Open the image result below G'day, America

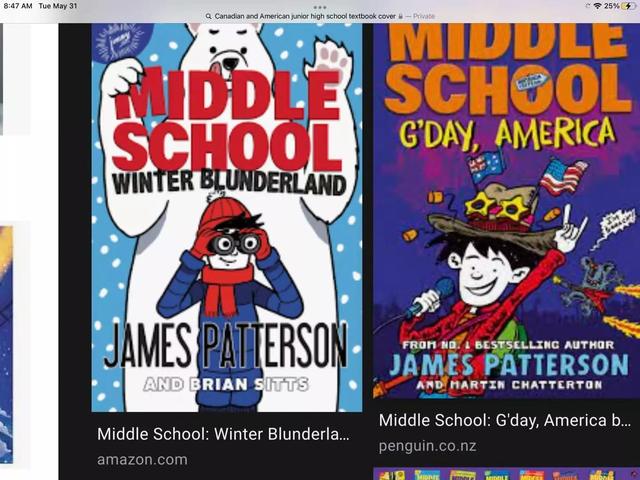click(x=506, y=474)
